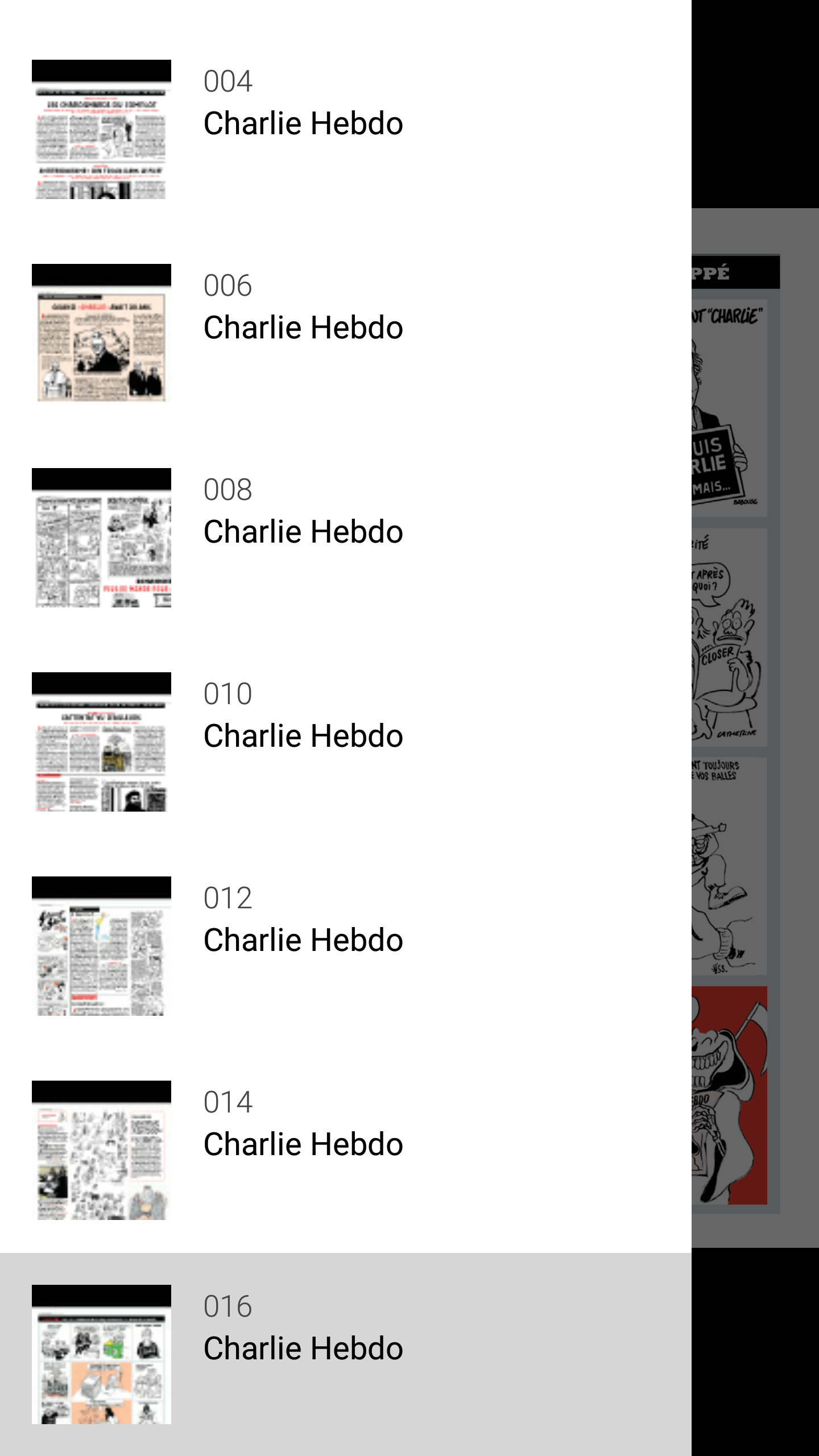This screenshot has width=819, height=1456.
Task: Jump to page 006 Charlie Hebdo
Action: coord(346,333)
